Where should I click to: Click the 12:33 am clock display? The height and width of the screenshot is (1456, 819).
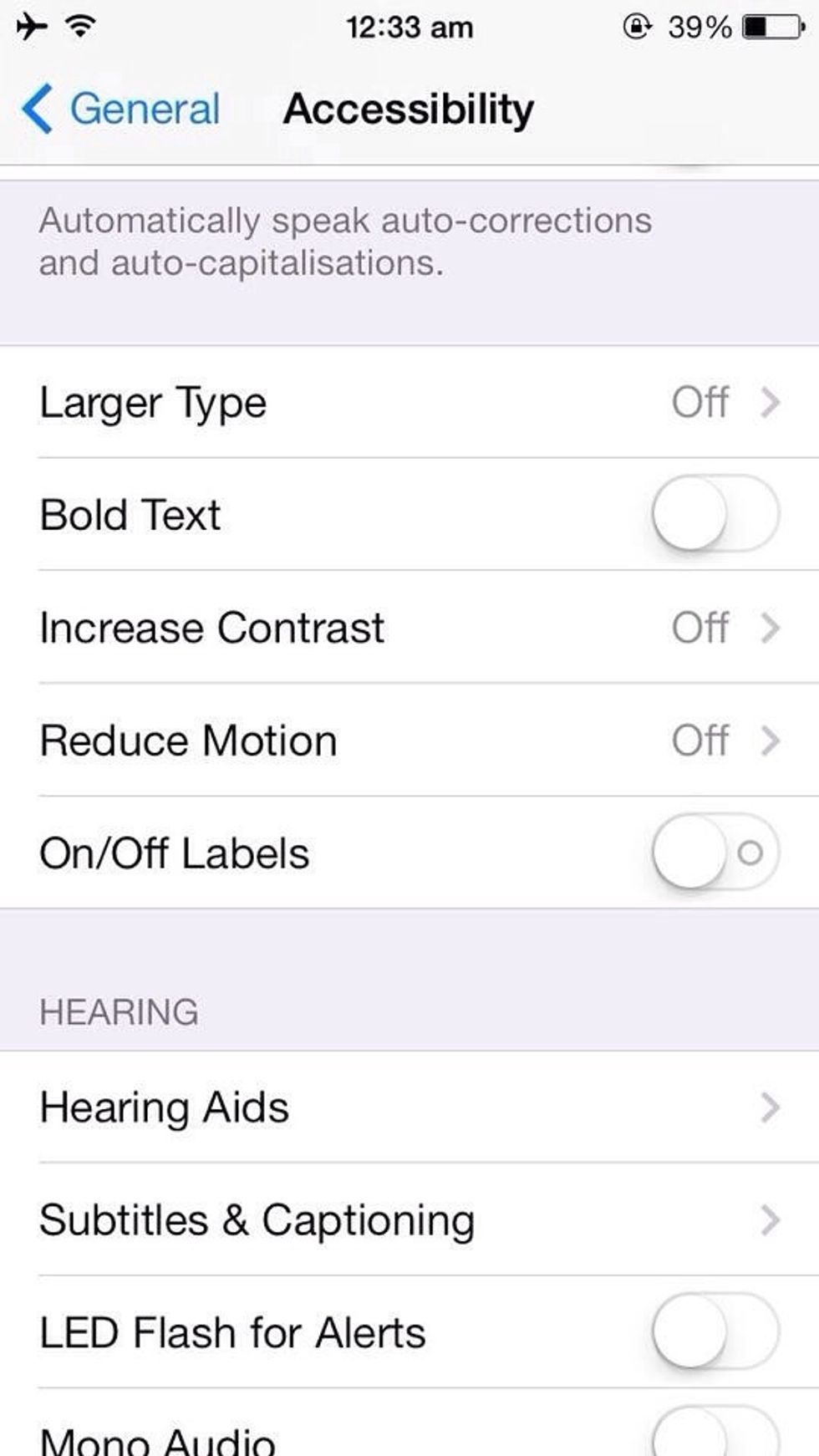tap(409, 25)
